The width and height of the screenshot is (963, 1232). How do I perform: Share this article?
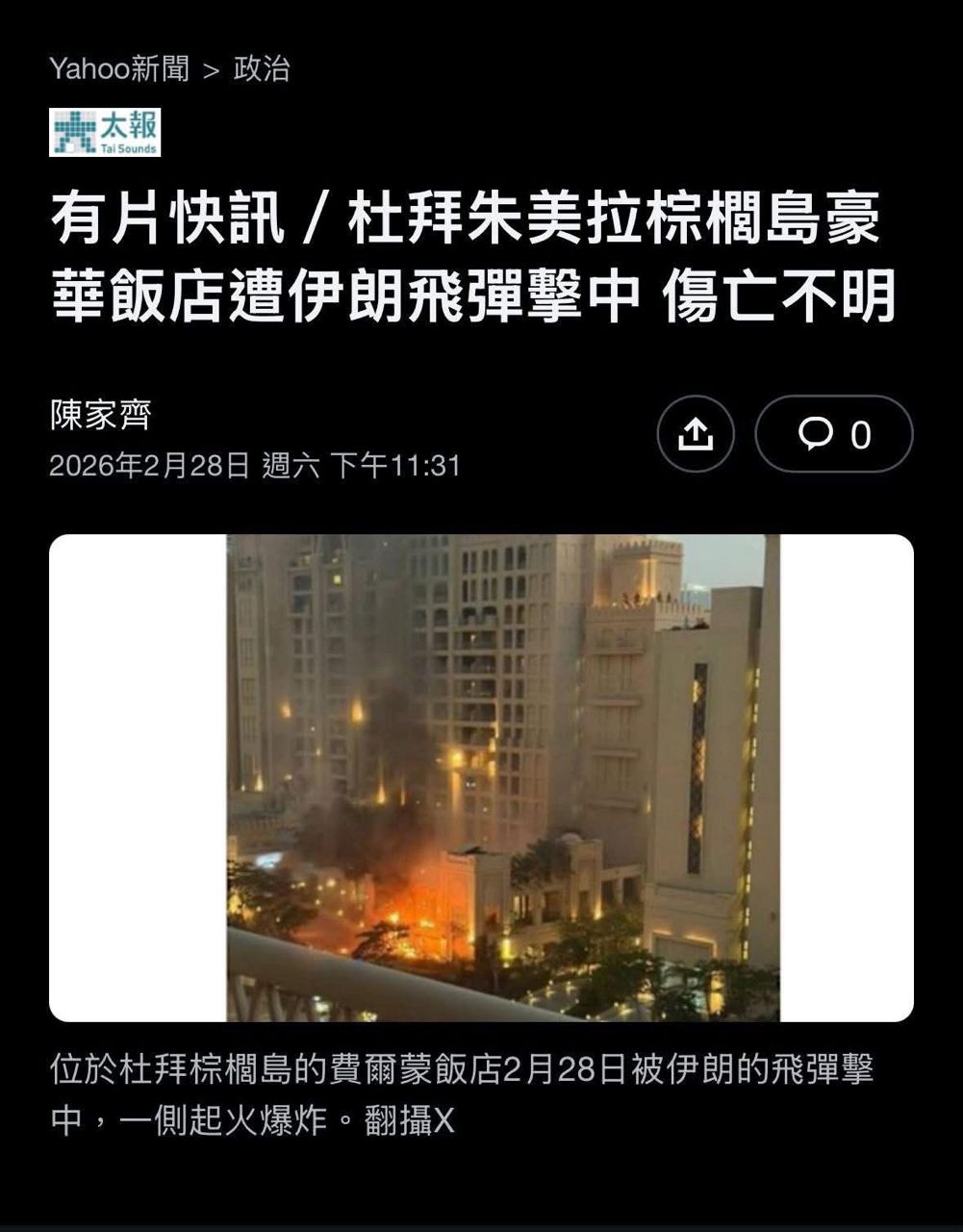pos(695,434)
